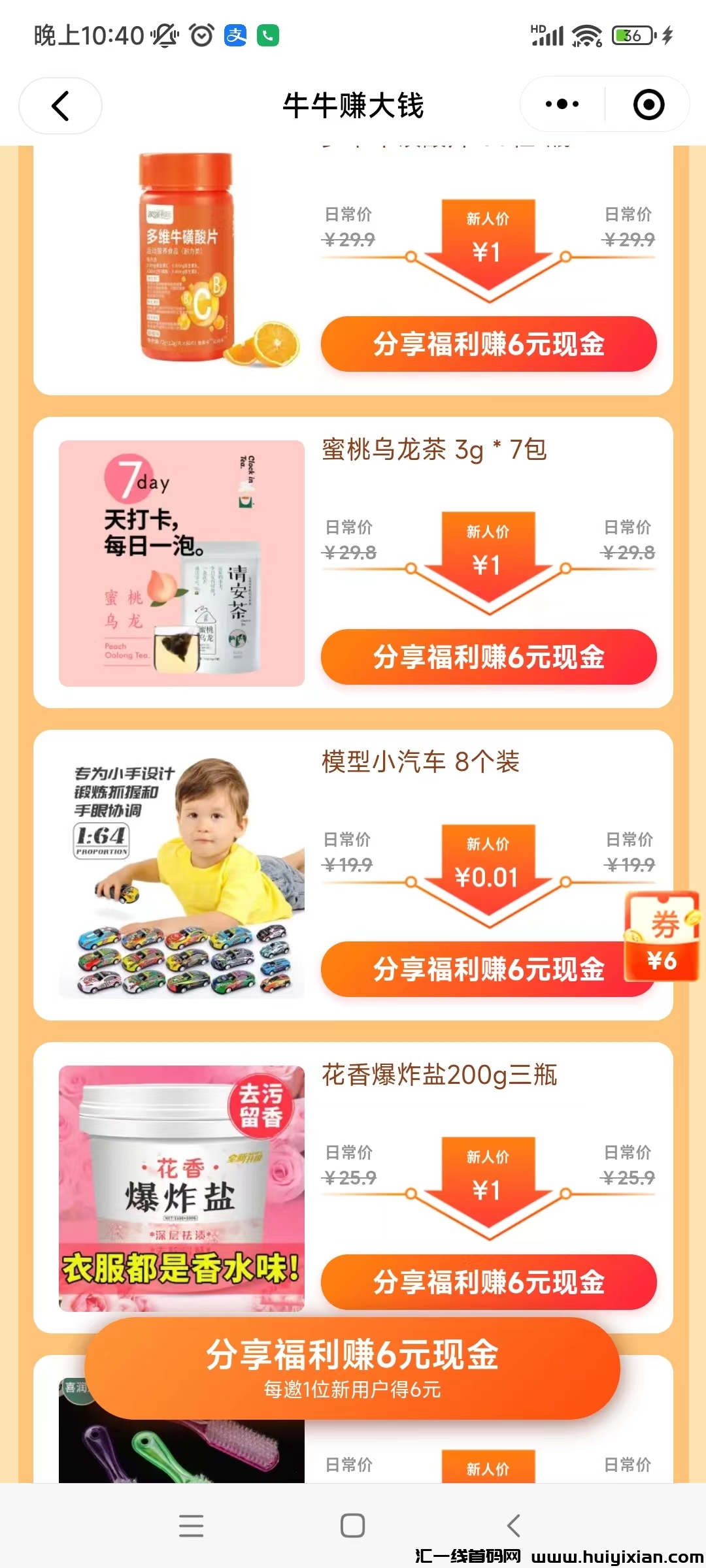Screen dimensions: 706x1568
Task: Open system recent apps
Action: [x=191, y=1526]
